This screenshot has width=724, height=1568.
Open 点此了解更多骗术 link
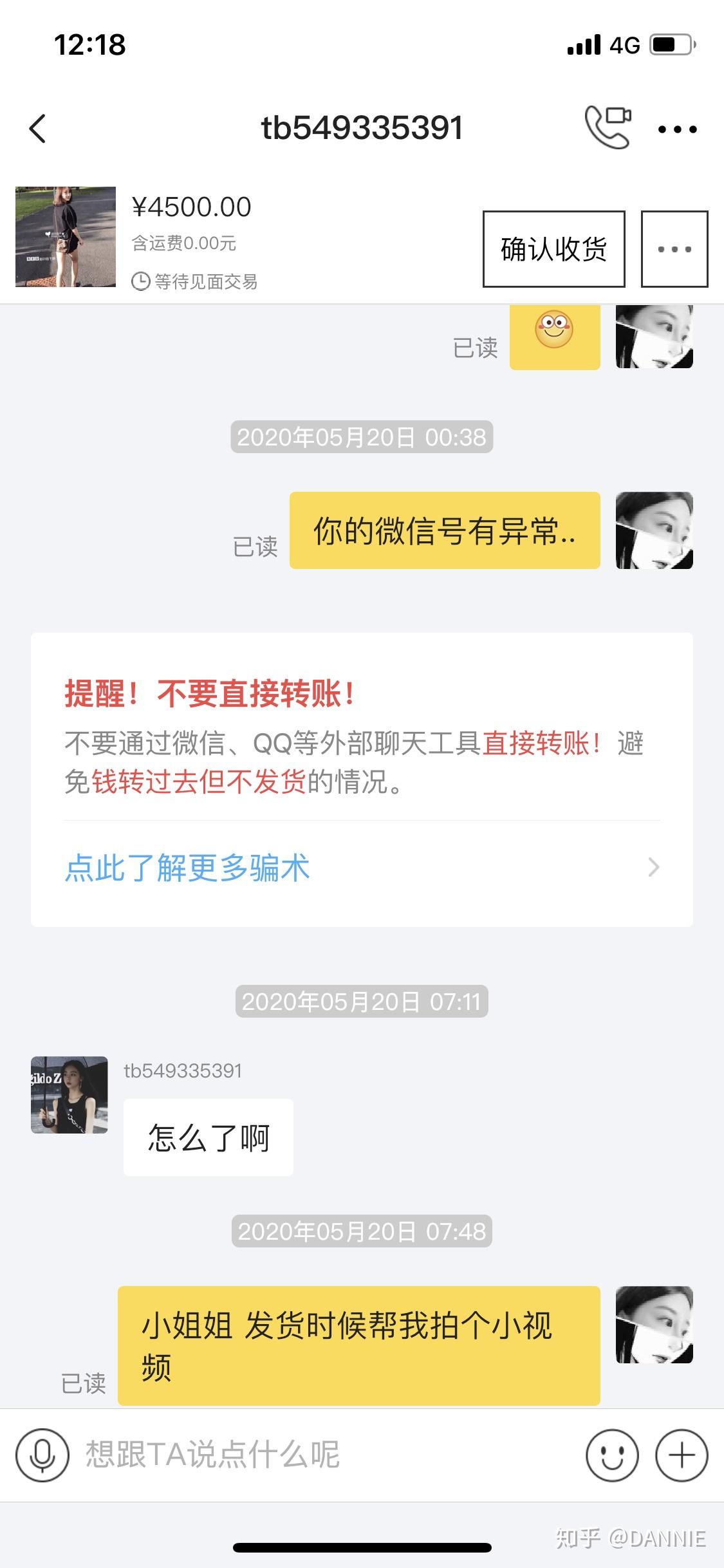point(187,868)
